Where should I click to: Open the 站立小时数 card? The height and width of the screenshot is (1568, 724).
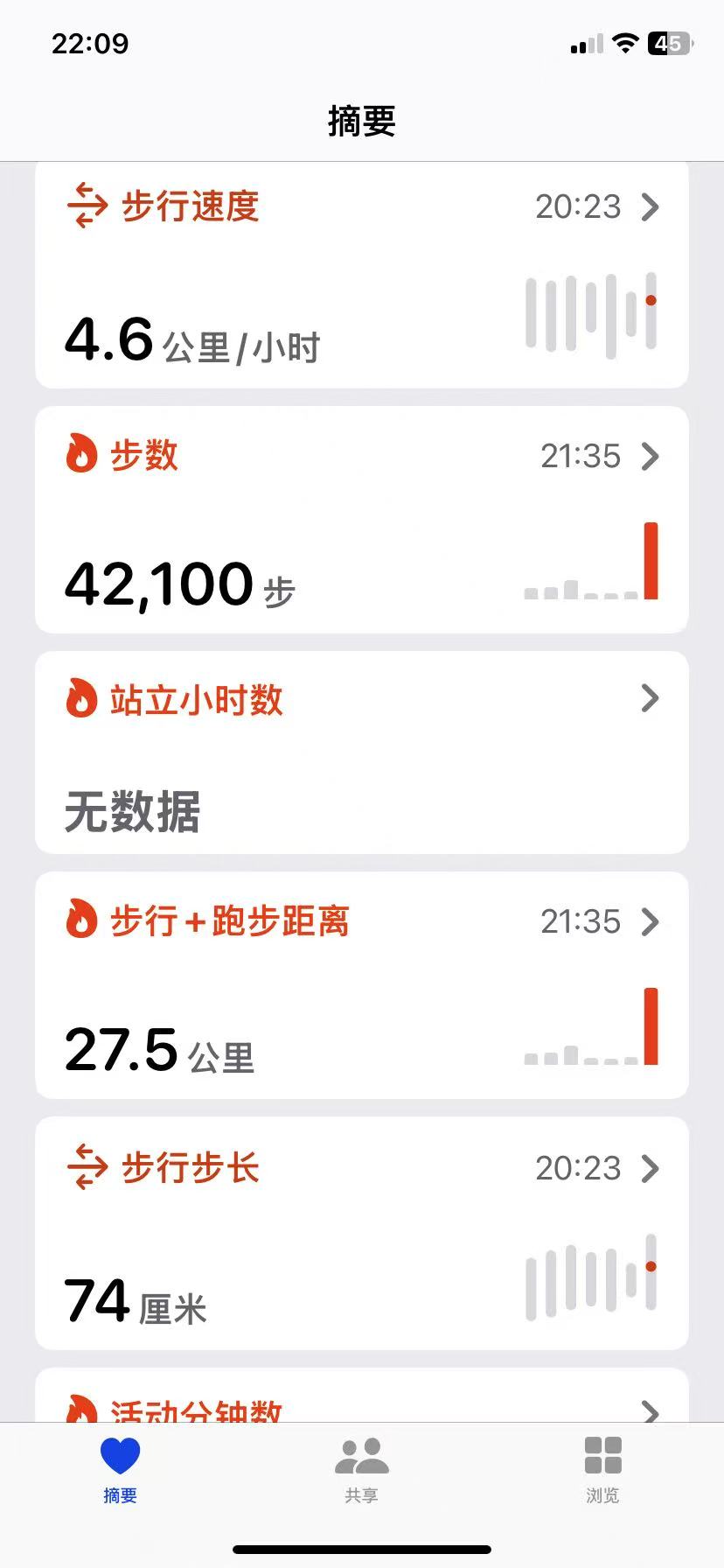coord(361,752)
